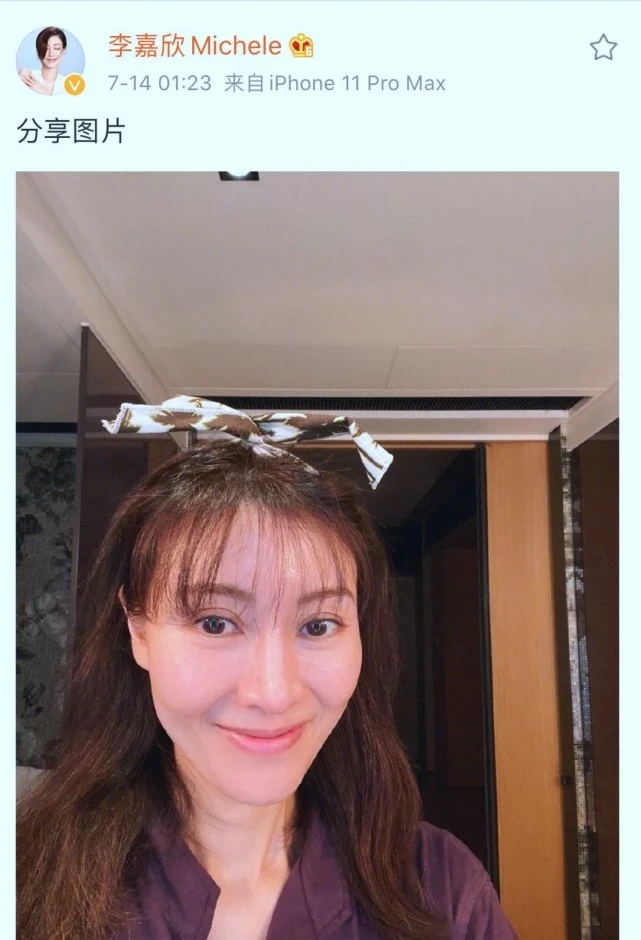
Task: Open the poster's profile avatar
Action: 50,60
